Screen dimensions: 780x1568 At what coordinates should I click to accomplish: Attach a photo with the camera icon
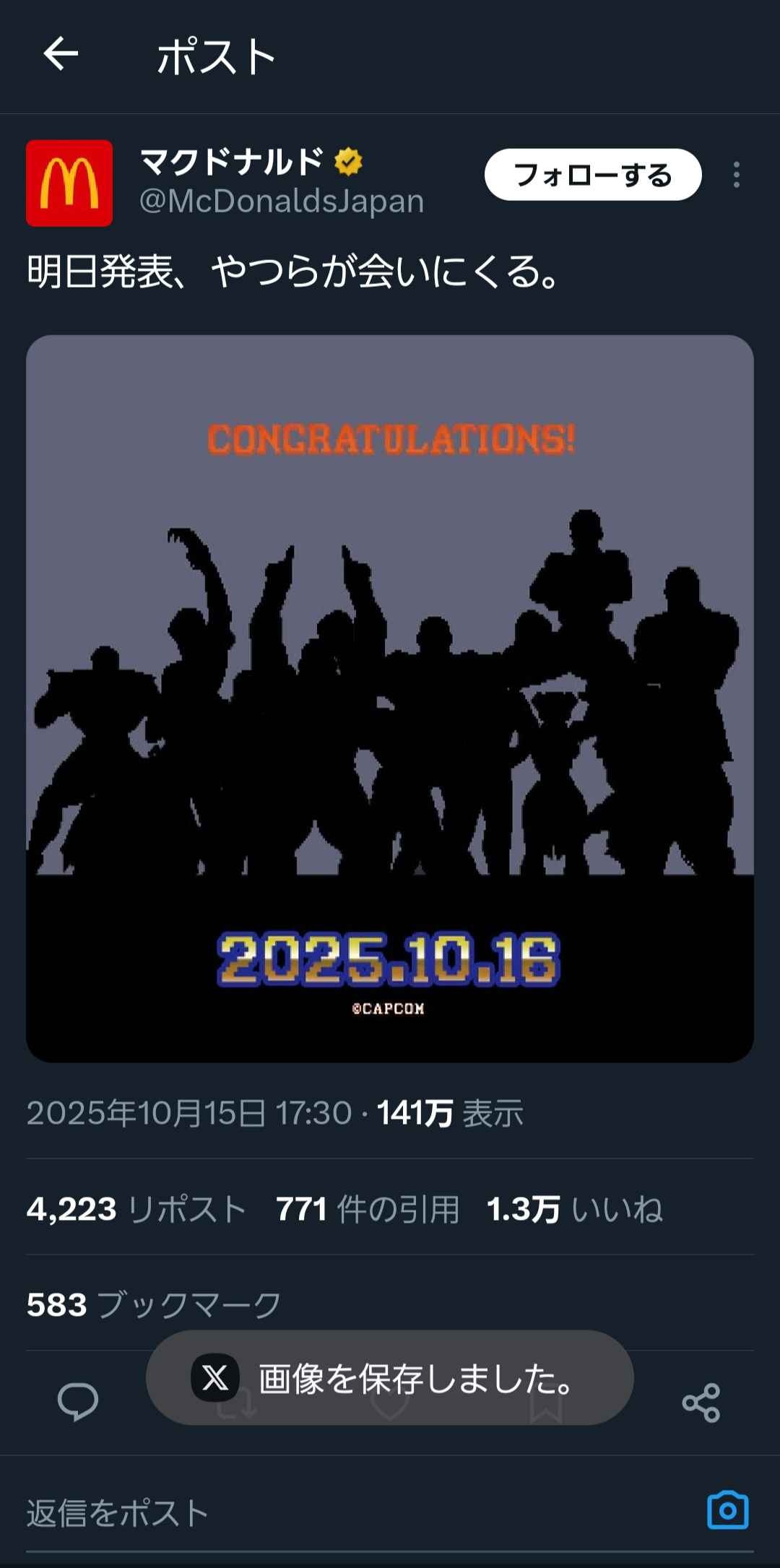pos(727,1510)
